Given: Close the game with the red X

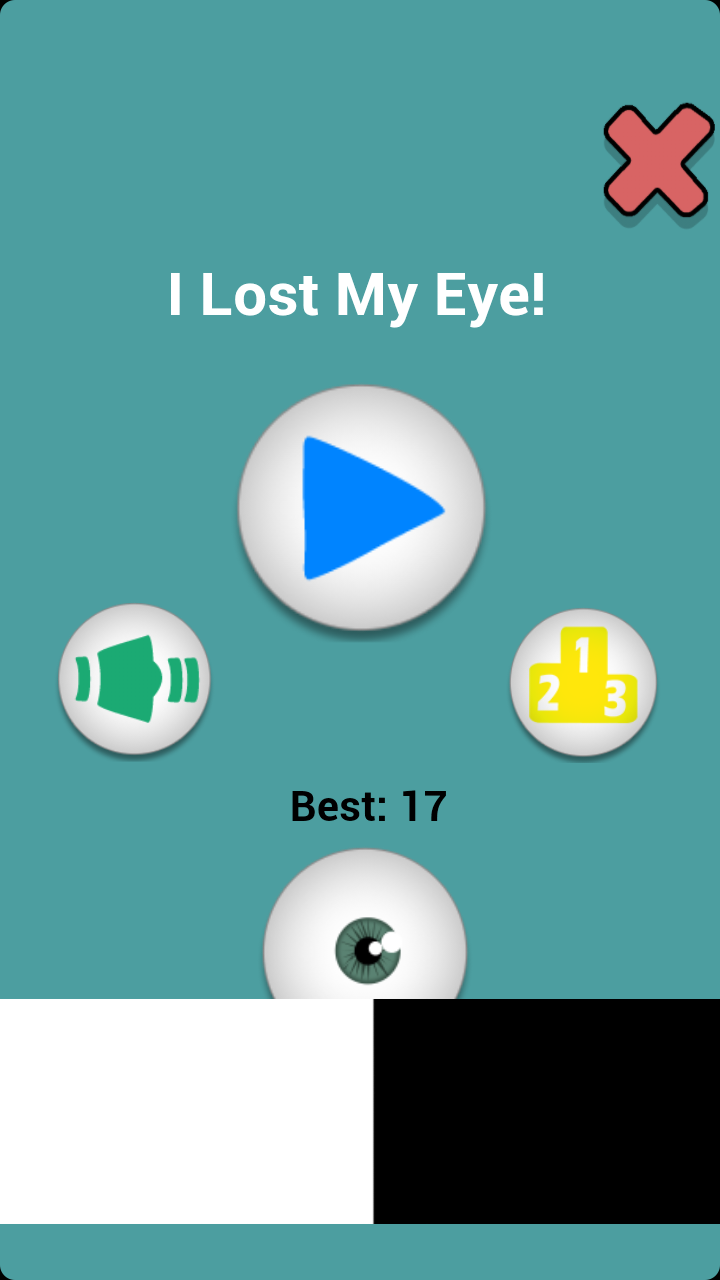Looking at the screenshot, I should 658,160.
